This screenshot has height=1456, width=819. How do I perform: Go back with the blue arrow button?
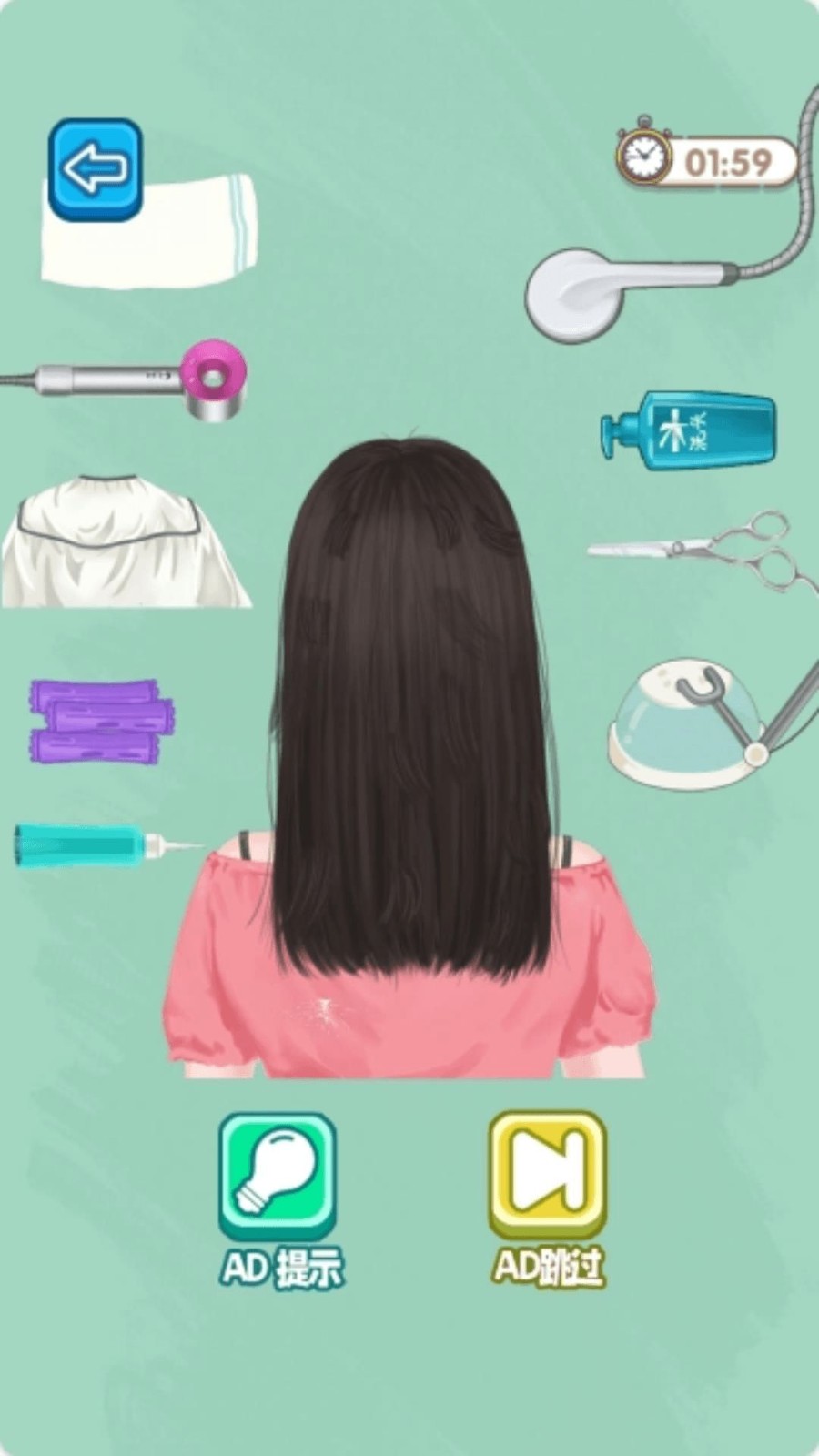point(95,169)
